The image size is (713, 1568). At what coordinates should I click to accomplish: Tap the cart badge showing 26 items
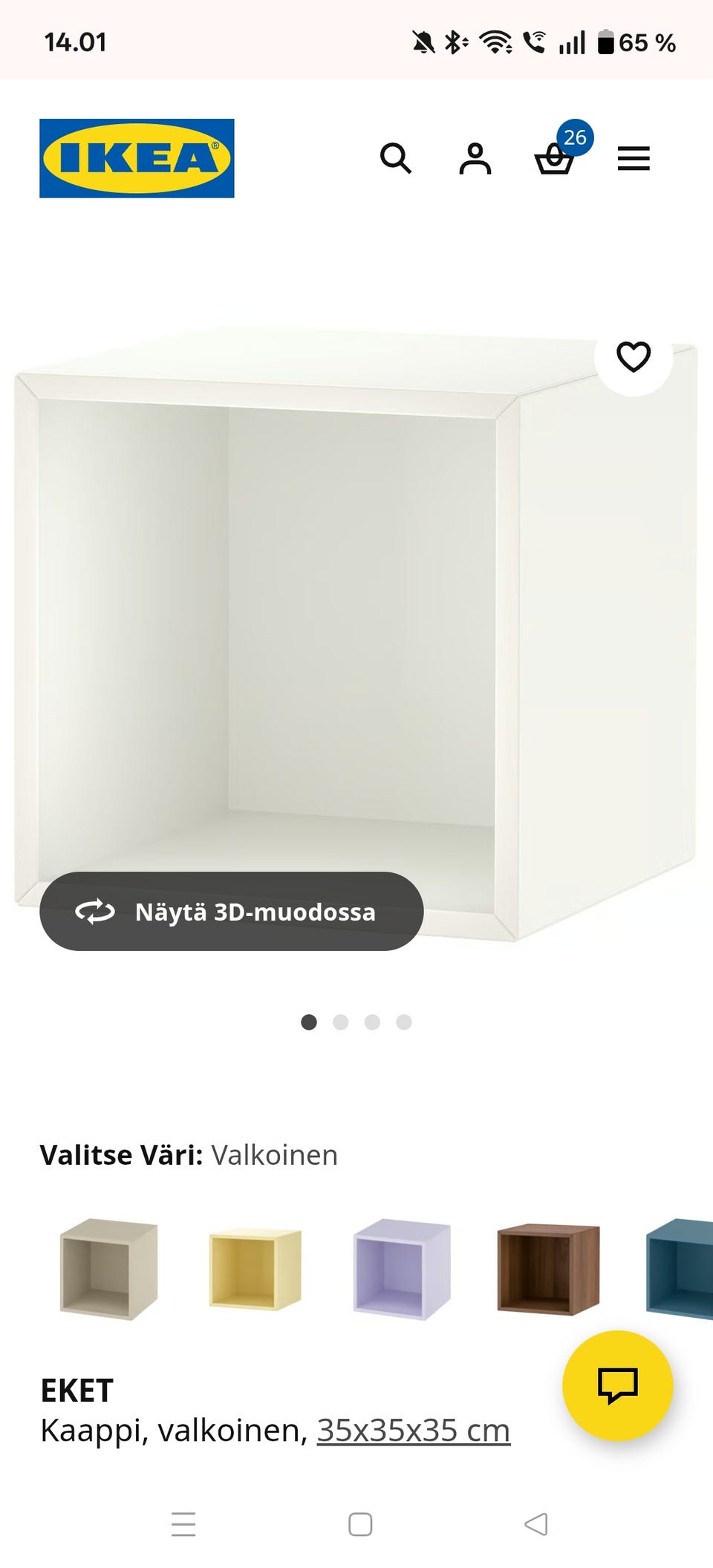coord(574,137)
